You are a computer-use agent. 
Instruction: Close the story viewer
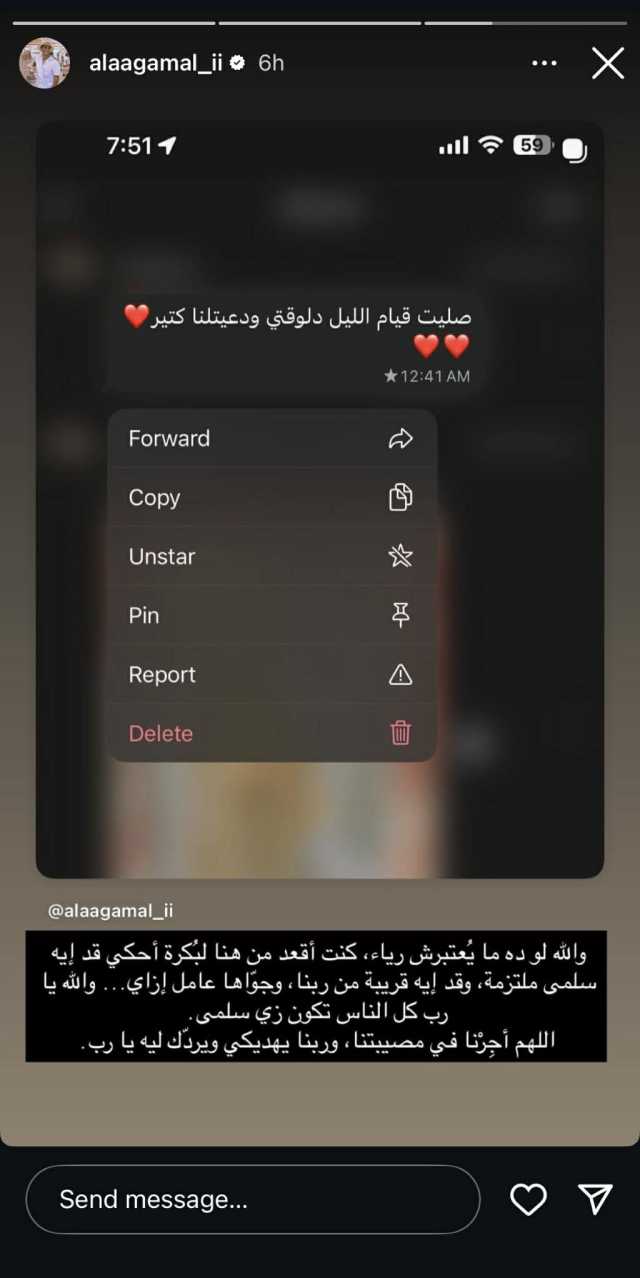tap(607, 63)
